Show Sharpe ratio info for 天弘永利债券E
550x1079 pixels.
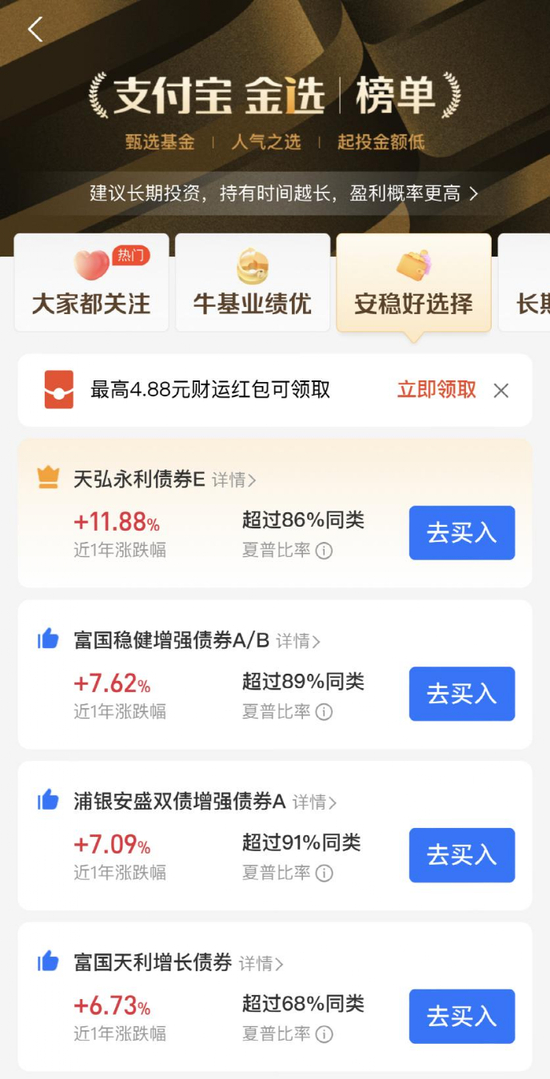tap(324, 551)
